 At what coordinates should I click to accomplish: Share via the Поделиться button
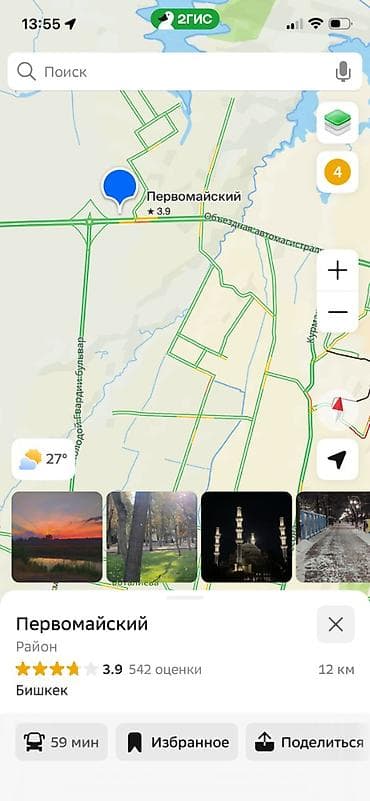pos(308,742)
